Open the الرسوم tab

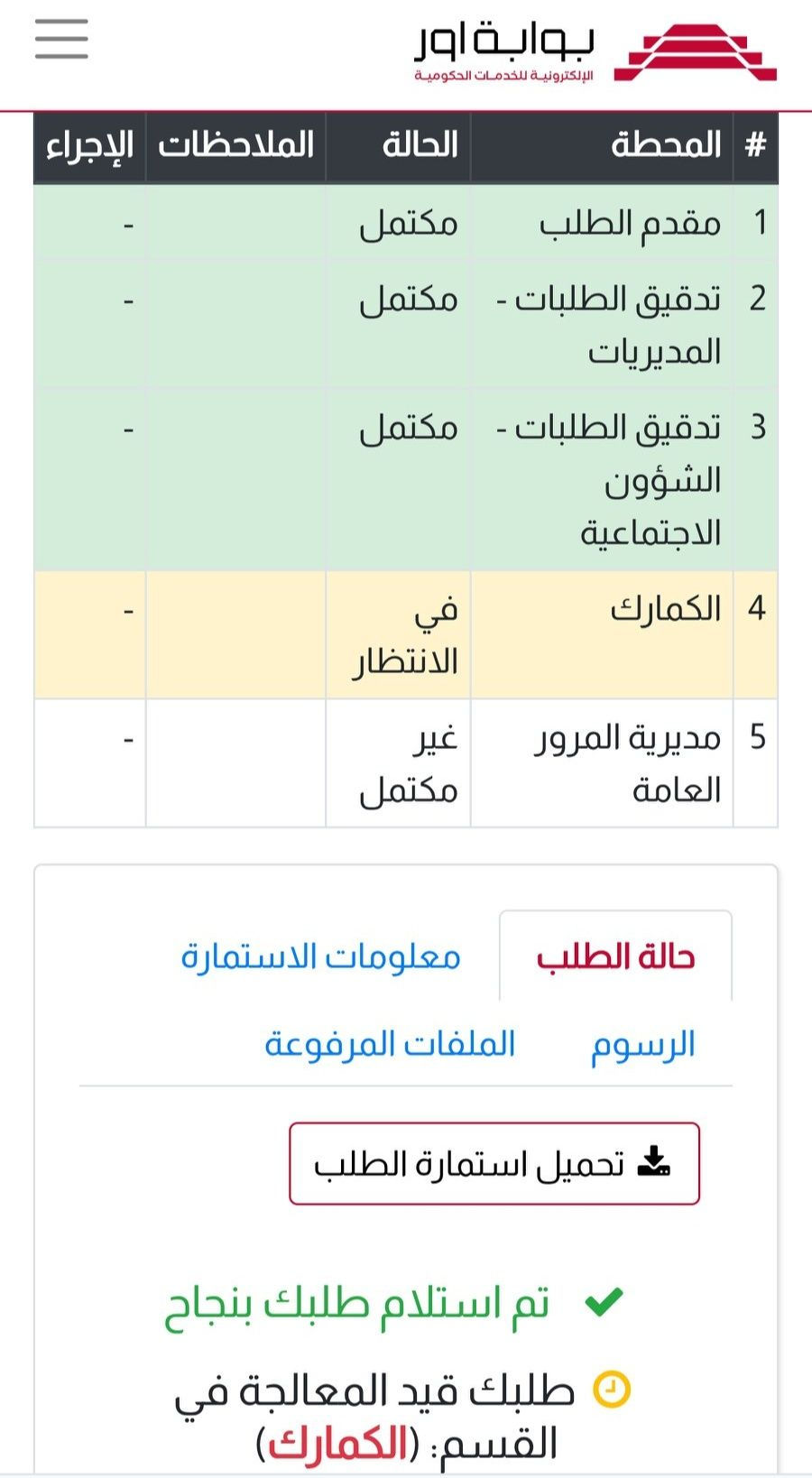642,1045
